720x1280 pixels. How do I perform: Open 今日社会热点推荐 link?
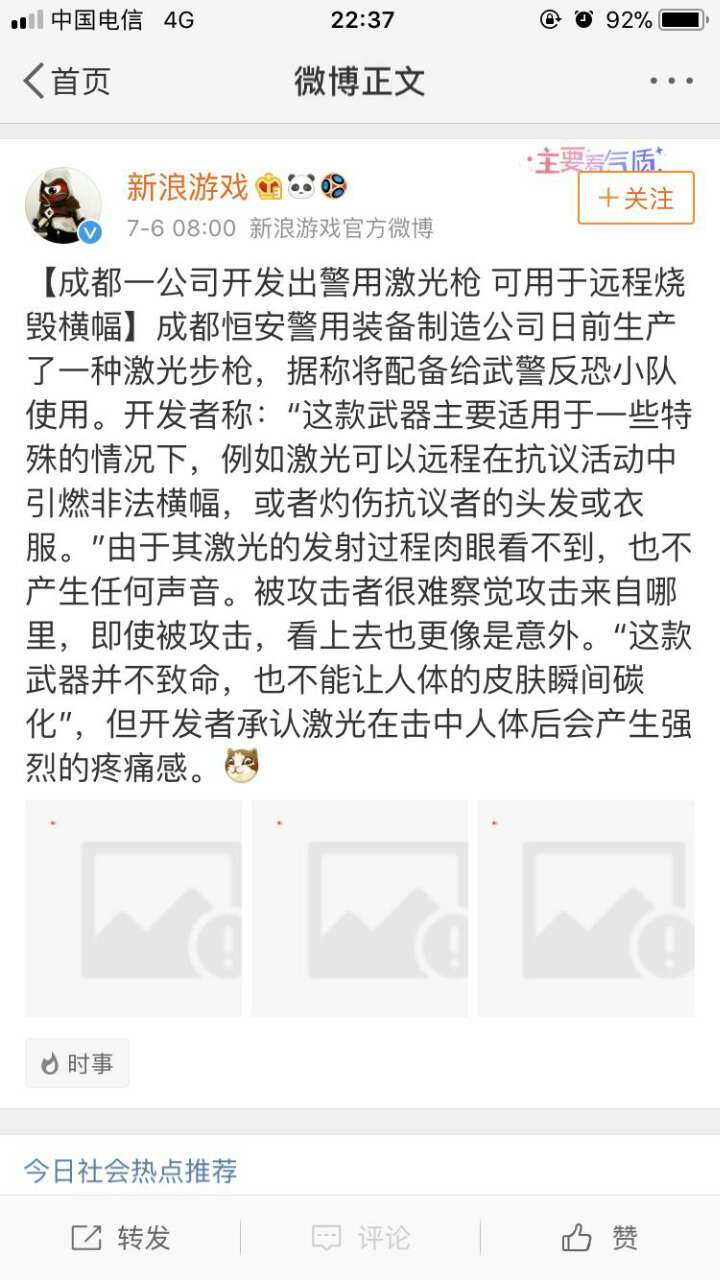(x=130, y=1171)
